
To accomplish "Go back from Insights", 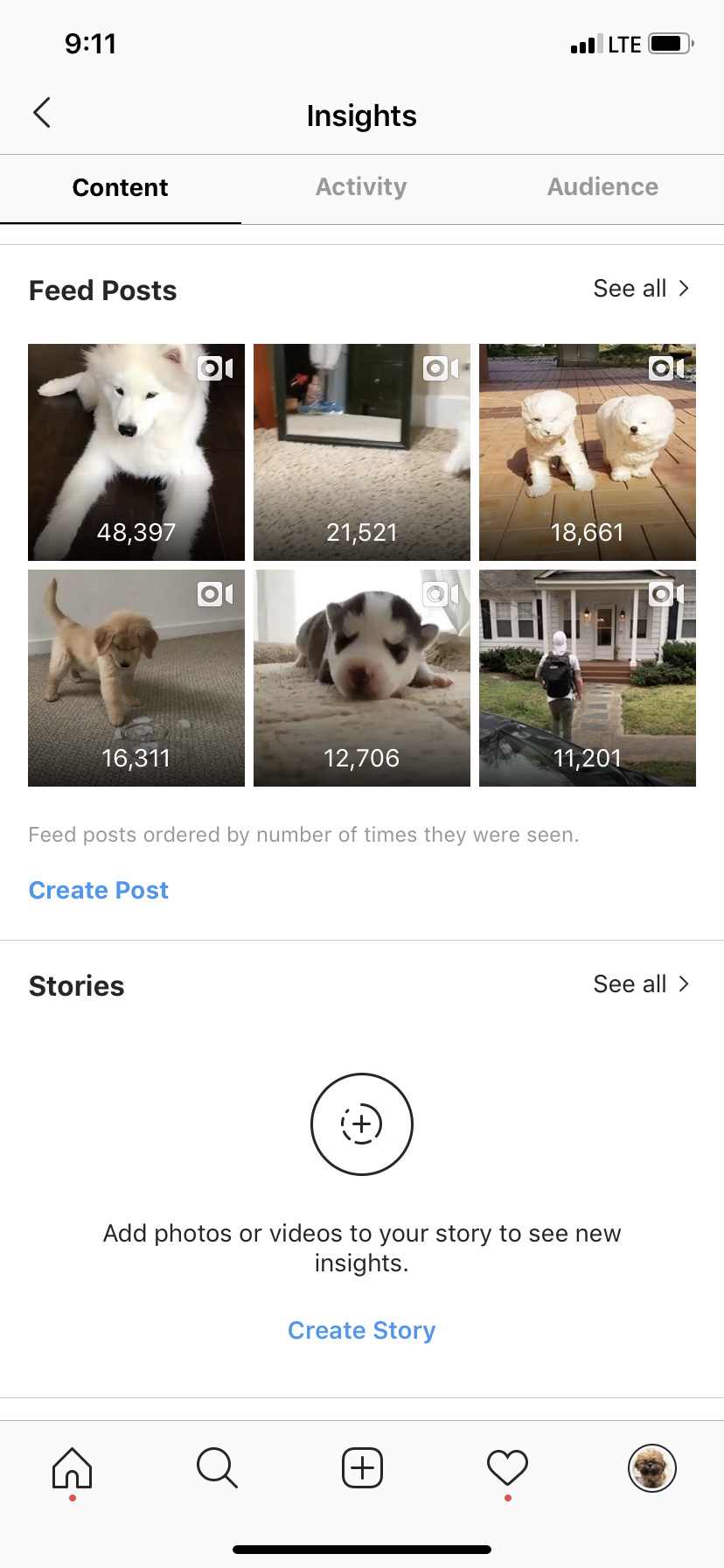I will click(41, 113).
